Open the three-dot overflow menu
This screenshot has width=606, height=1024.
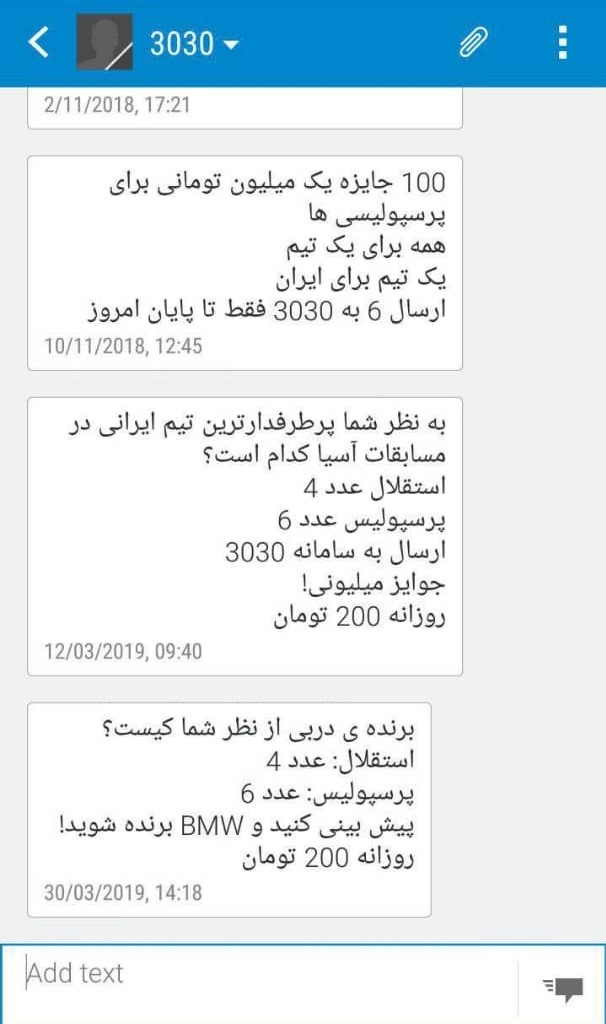coord(563,42)
